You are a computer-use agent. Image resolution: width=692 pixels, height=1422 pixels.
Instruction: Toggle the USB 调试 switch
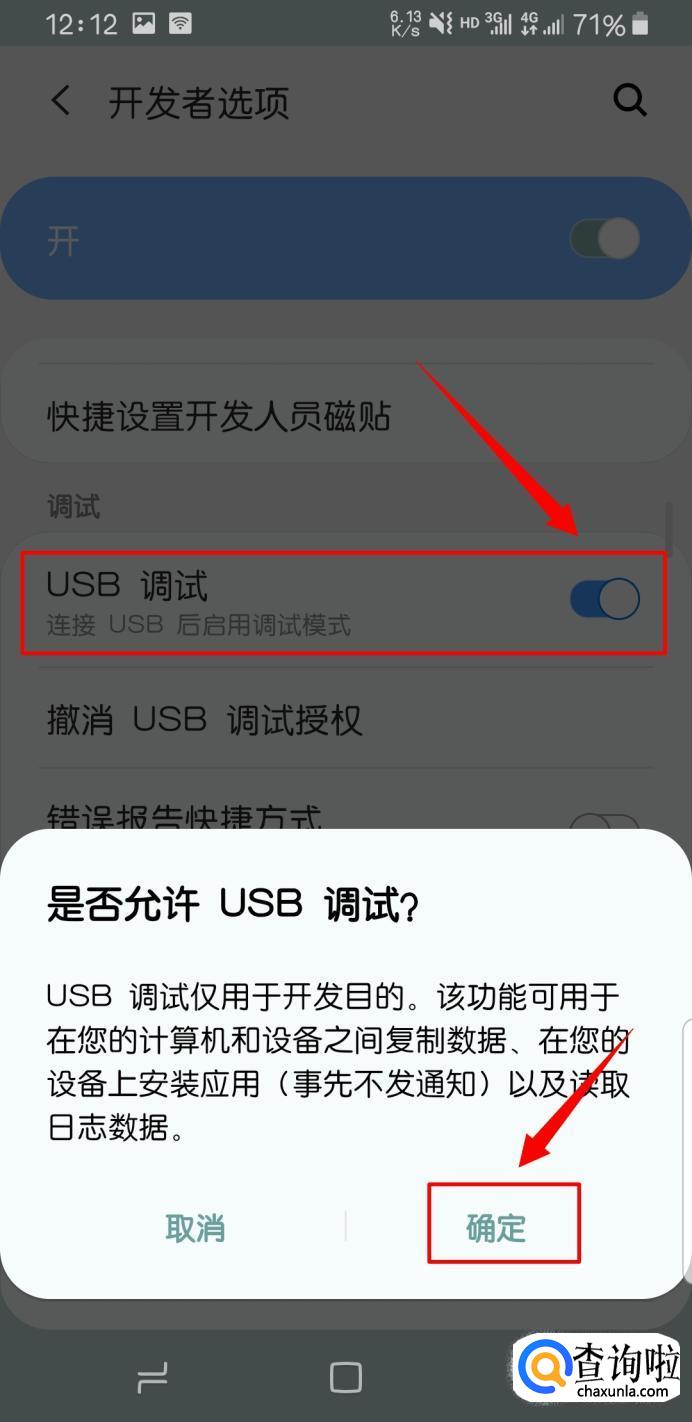604,599
